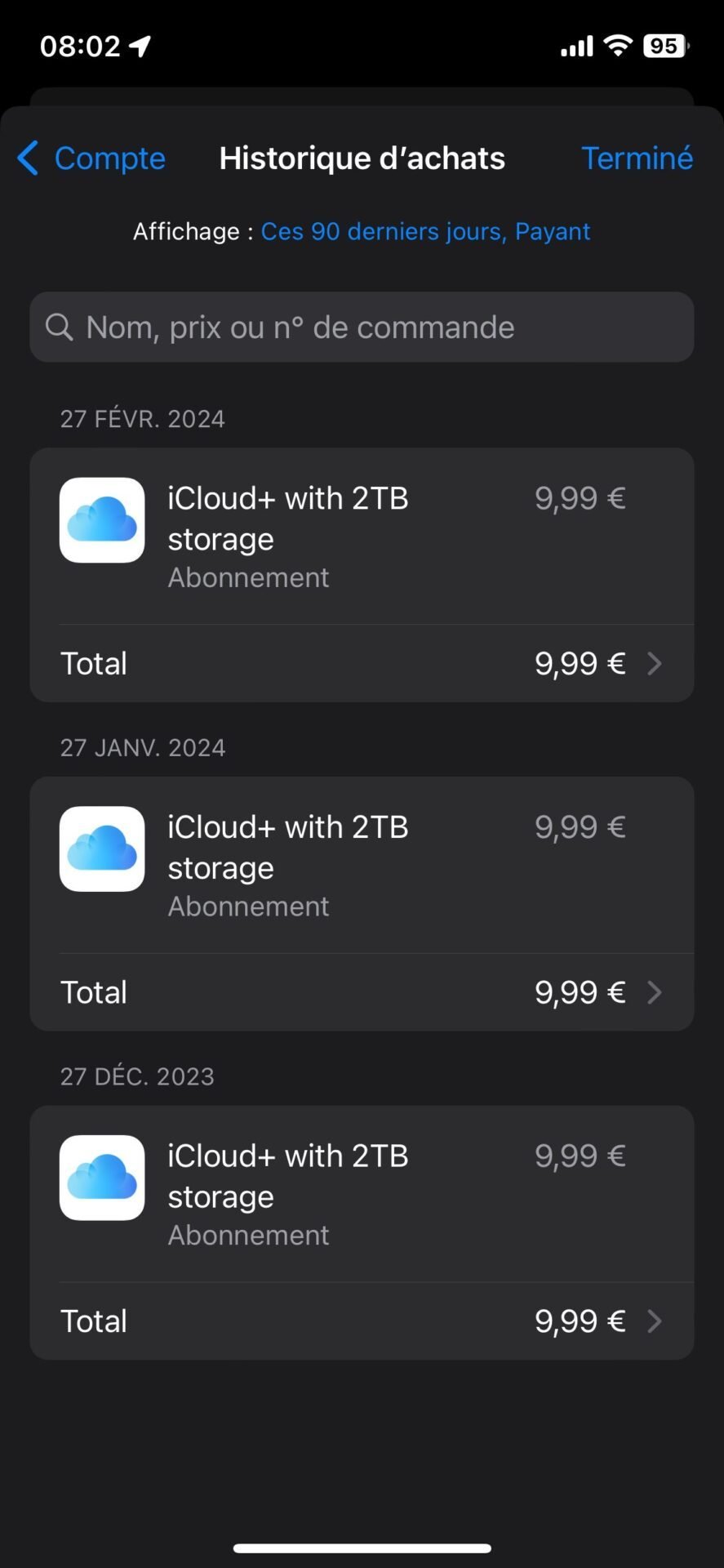
Task: Go back to Compte
Action: pos(91,158)
